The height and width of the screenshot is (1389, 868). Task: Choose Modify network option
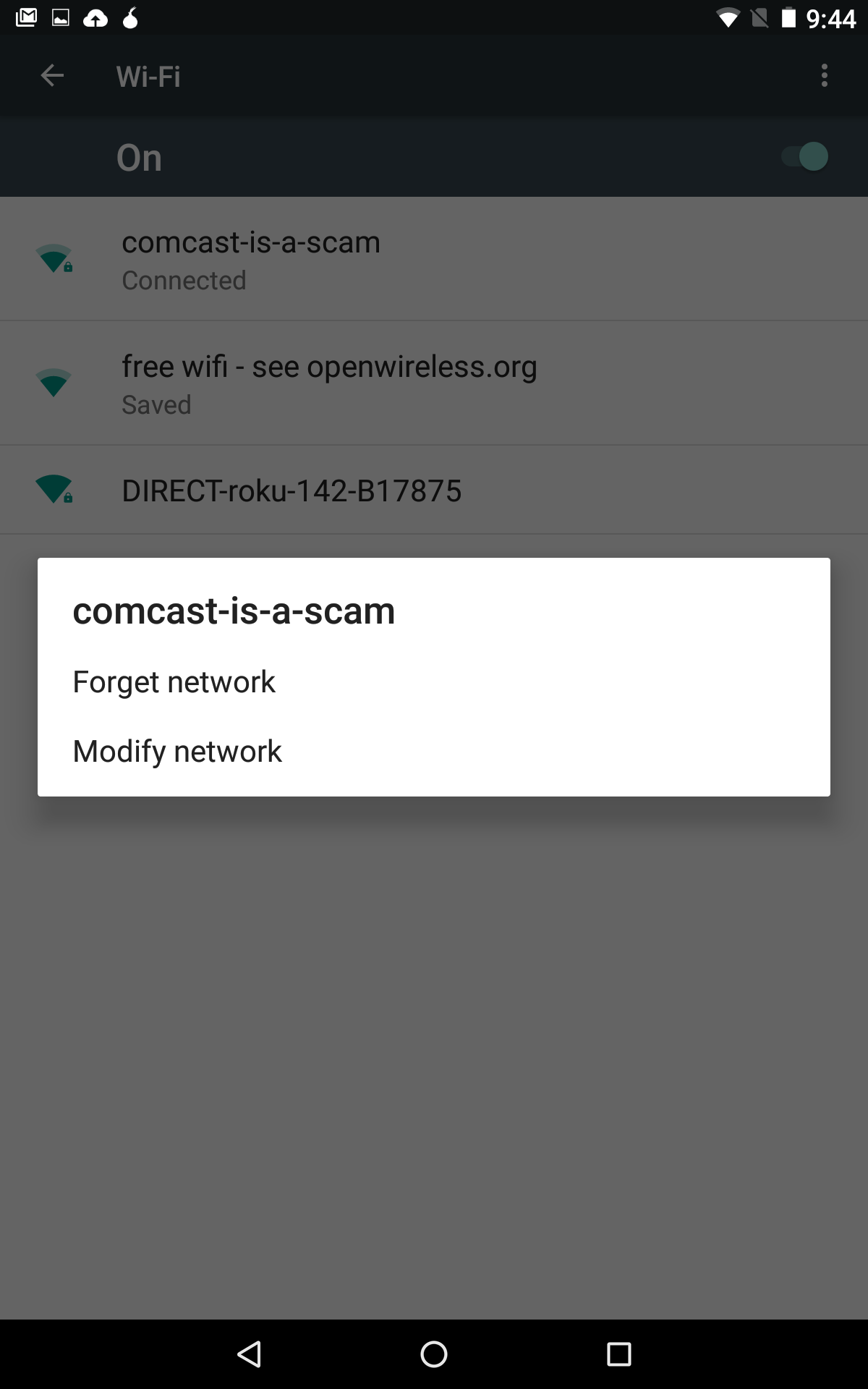(434, 752)
